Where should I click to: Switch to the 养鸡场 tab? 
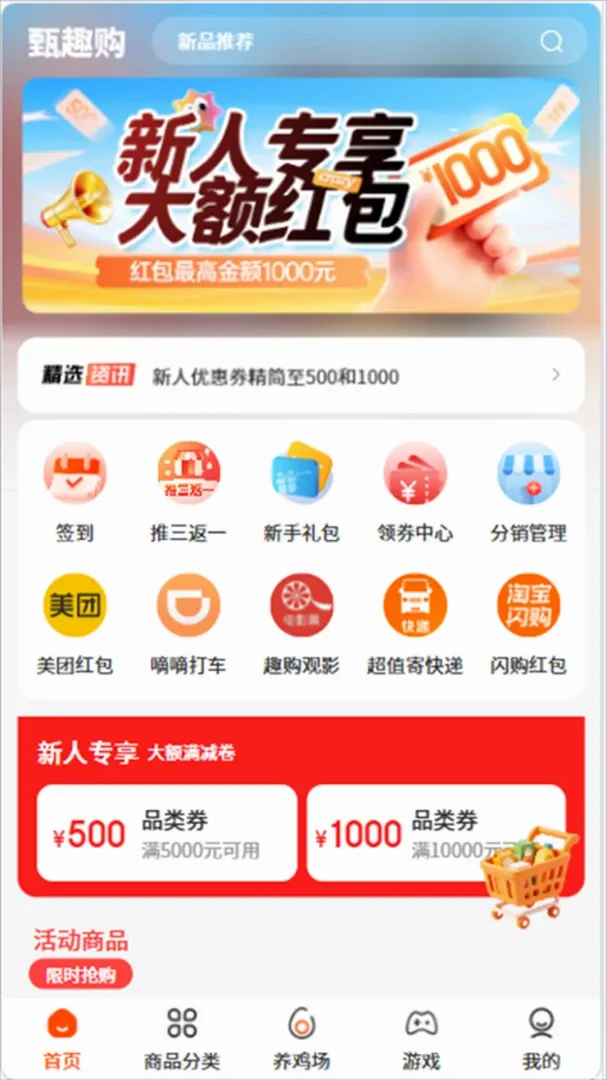pos(301,1038)
